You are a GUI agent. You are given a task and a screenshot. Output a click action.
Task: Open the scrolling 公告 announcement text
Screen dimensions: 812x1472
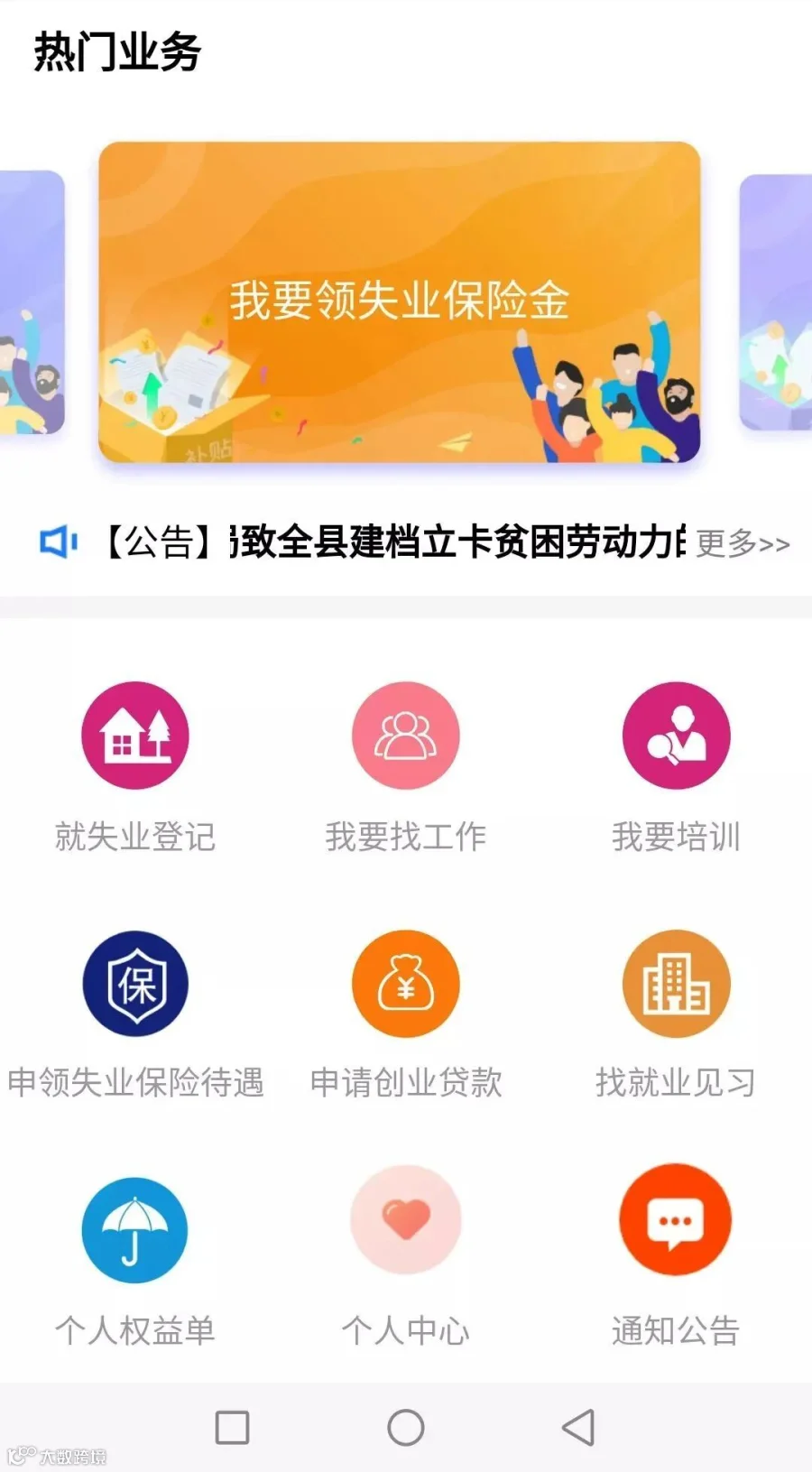pos(394,542)
